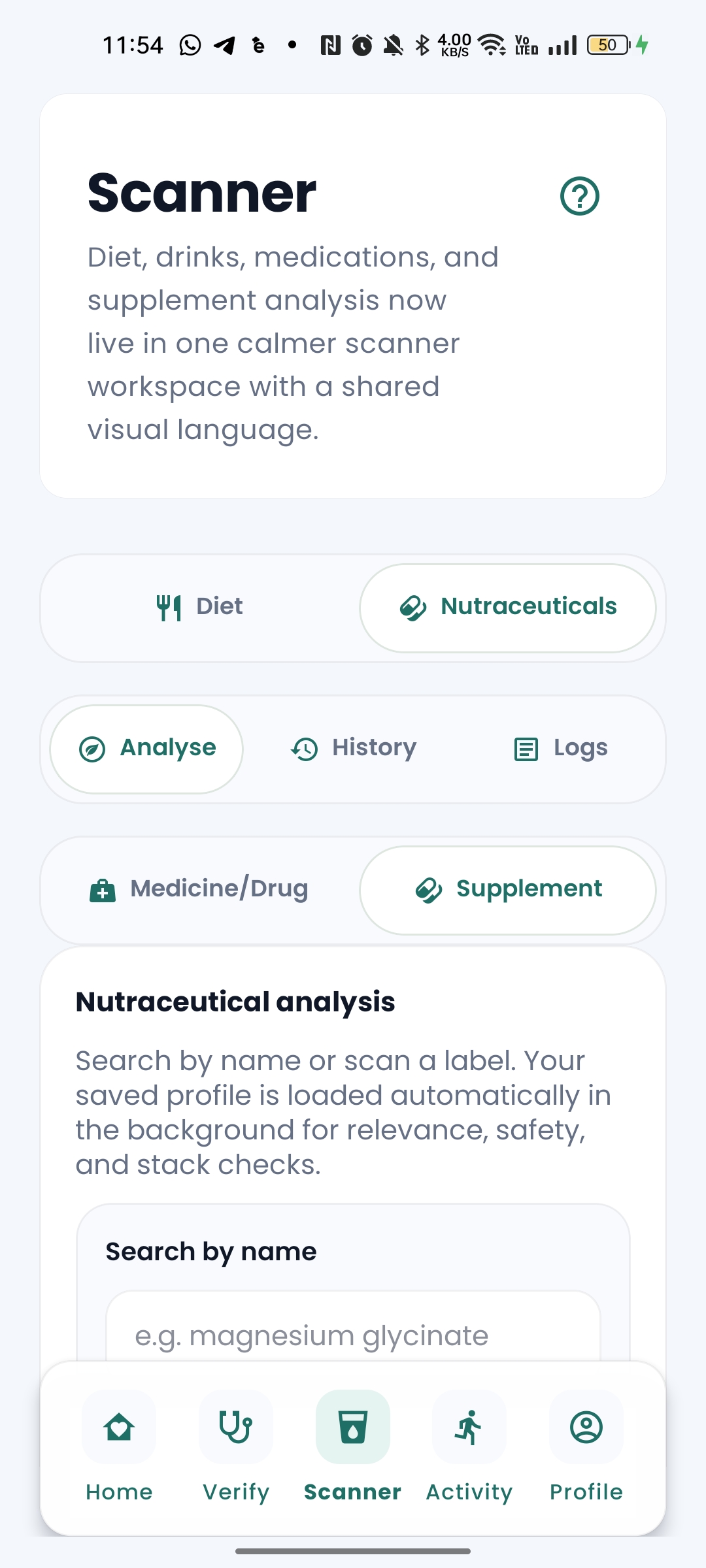Viewport: 706px width, 1568px height.
Task: Open the History tab
Action: pyautogui.click(x=354, y=749)
